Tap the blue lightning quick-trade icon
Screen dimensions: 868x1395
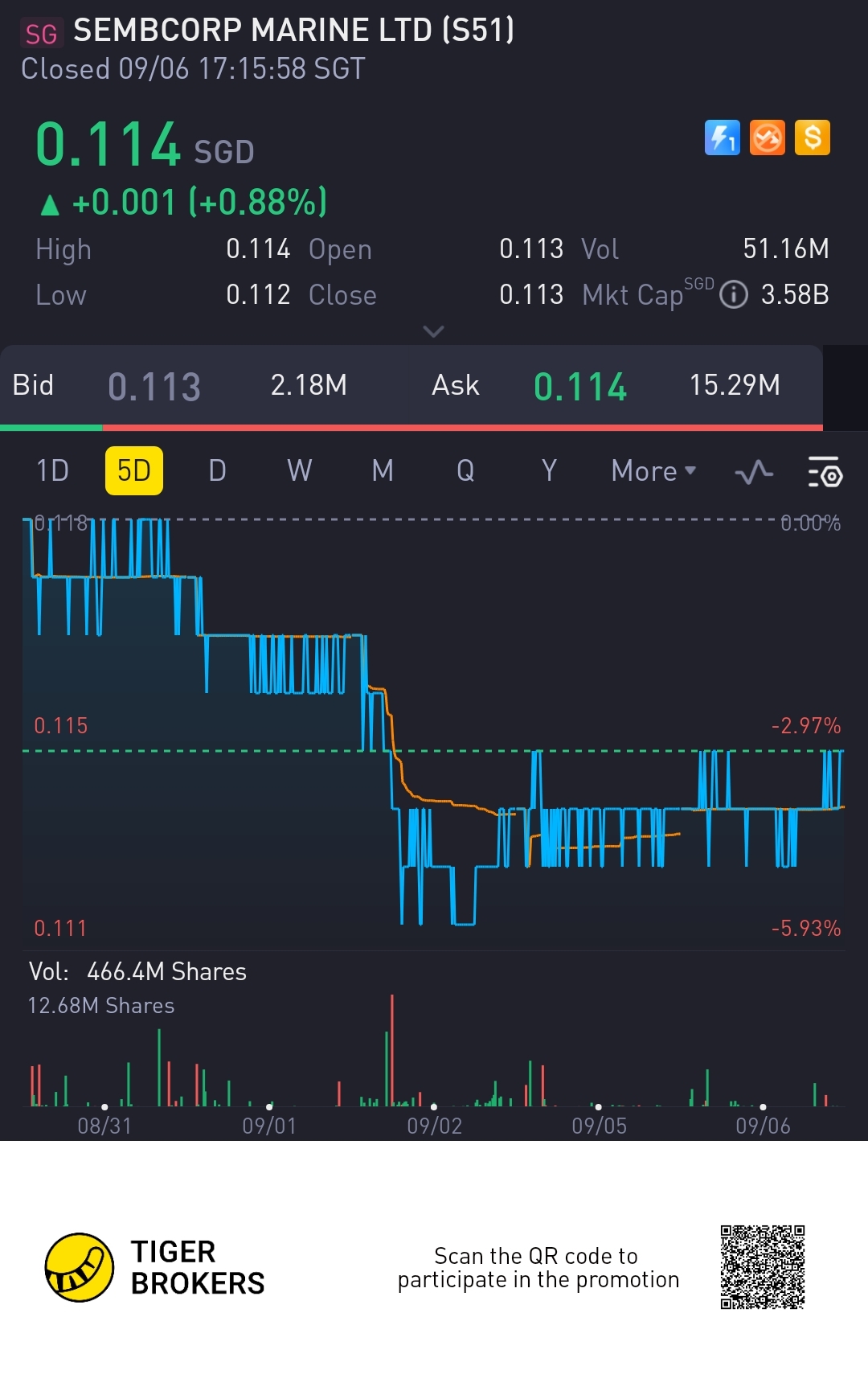[x=722, y=137]
